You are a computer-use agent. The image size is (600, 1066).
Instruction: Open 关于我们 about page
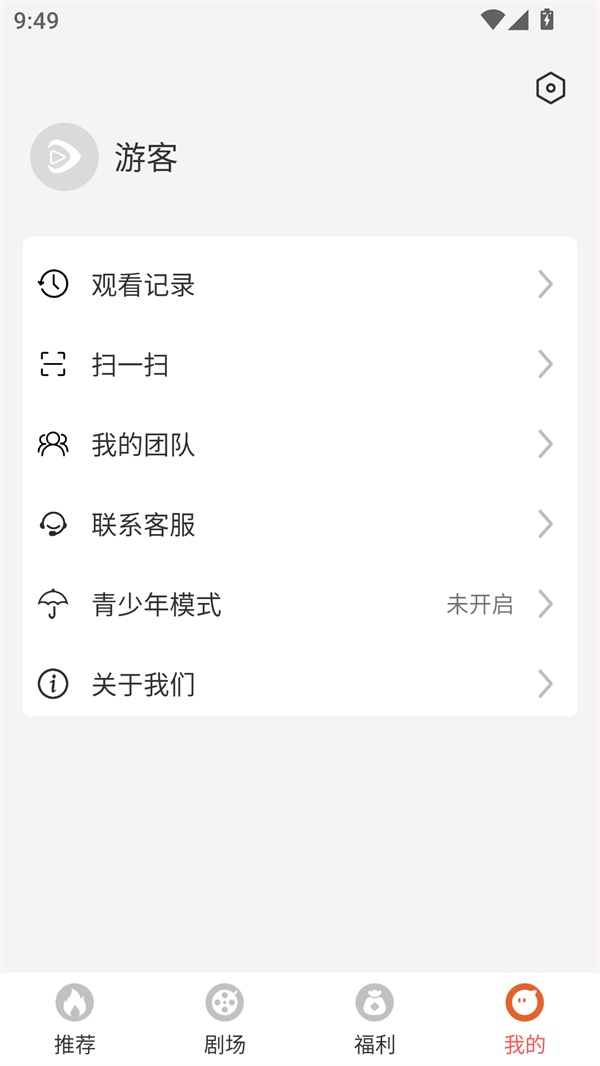point(300,685)
